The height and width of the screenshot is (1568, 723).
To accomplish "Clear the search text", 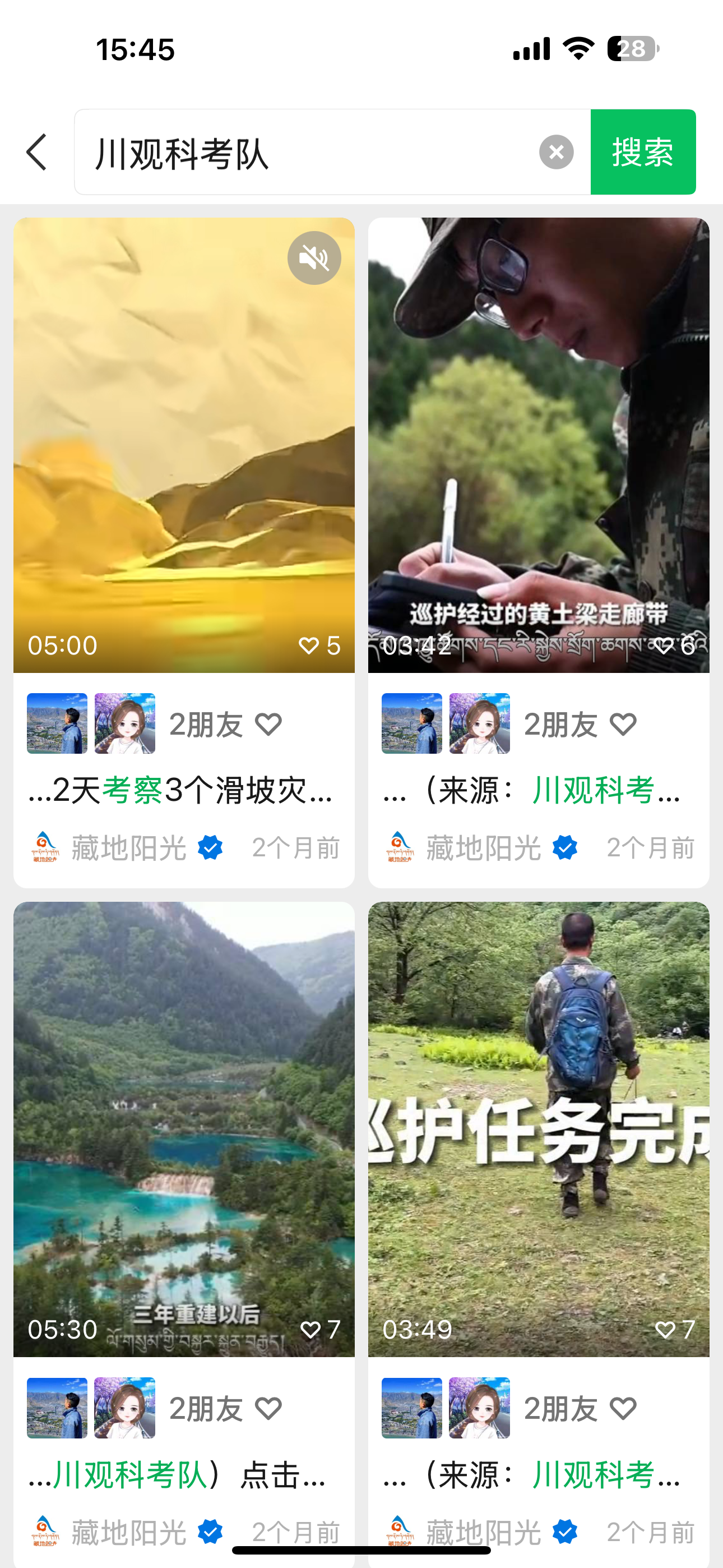I will (556, 152).
